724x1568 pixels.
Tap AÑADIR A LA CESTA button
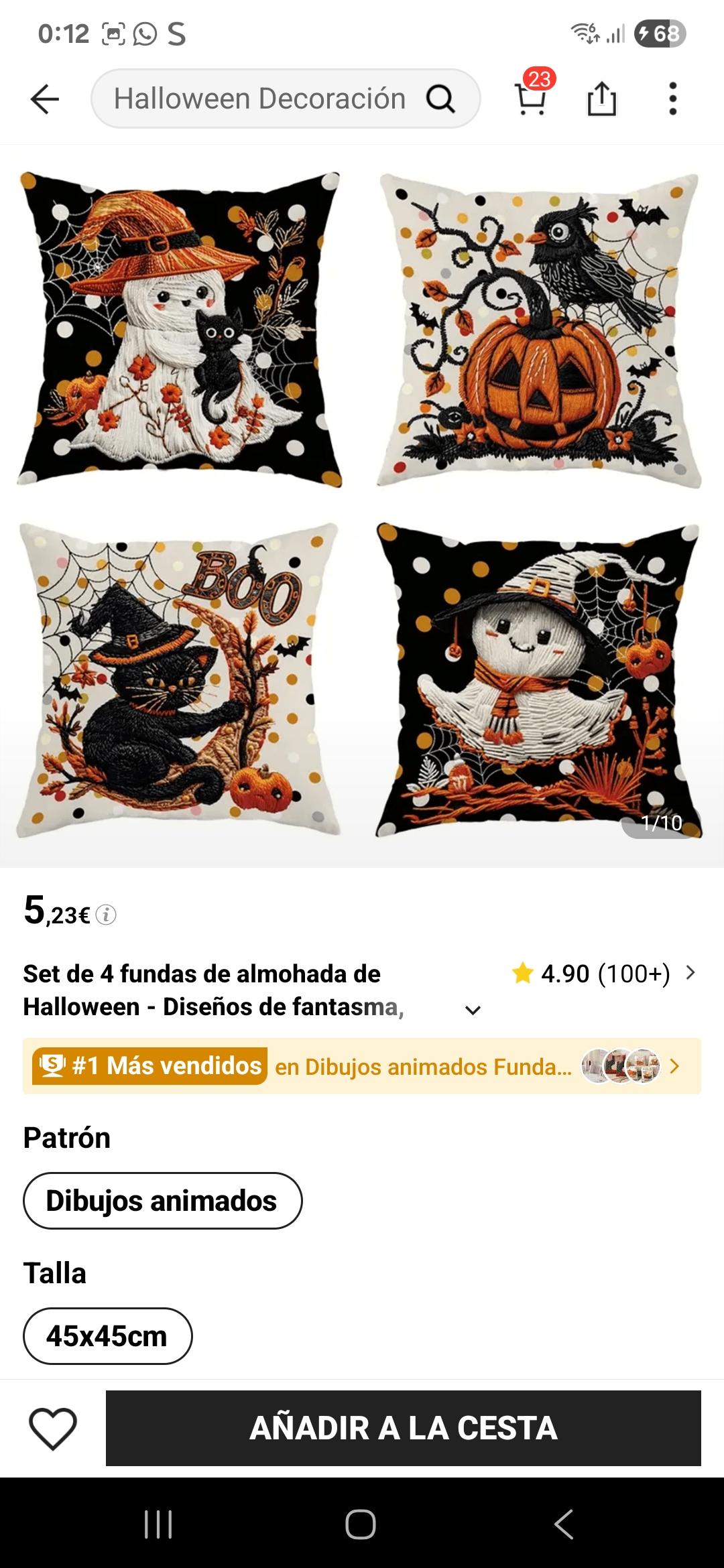point(403,1428)
